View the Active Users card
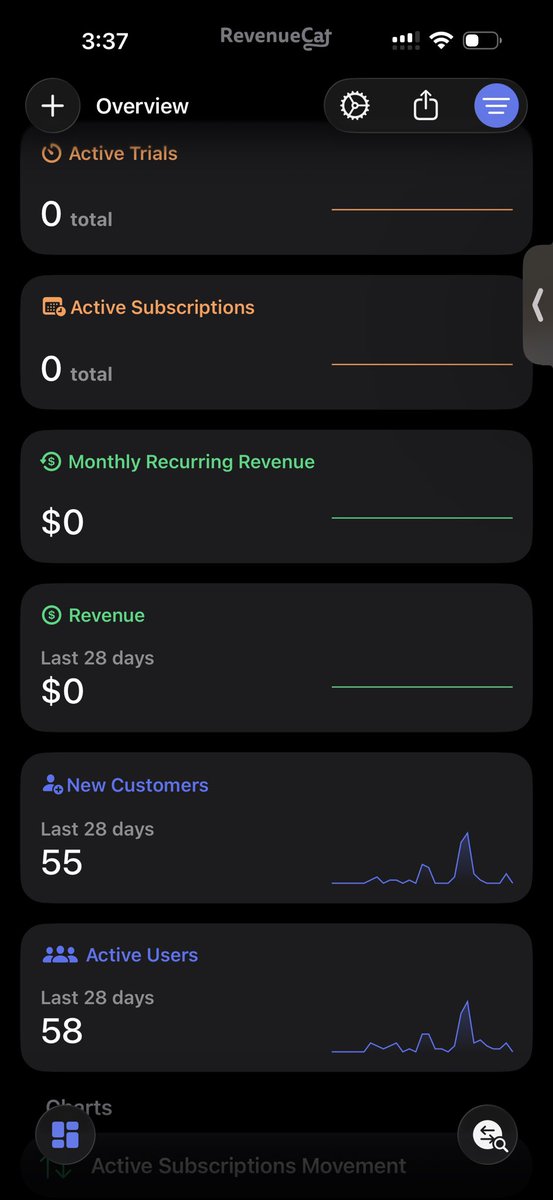 click(276, 998)
